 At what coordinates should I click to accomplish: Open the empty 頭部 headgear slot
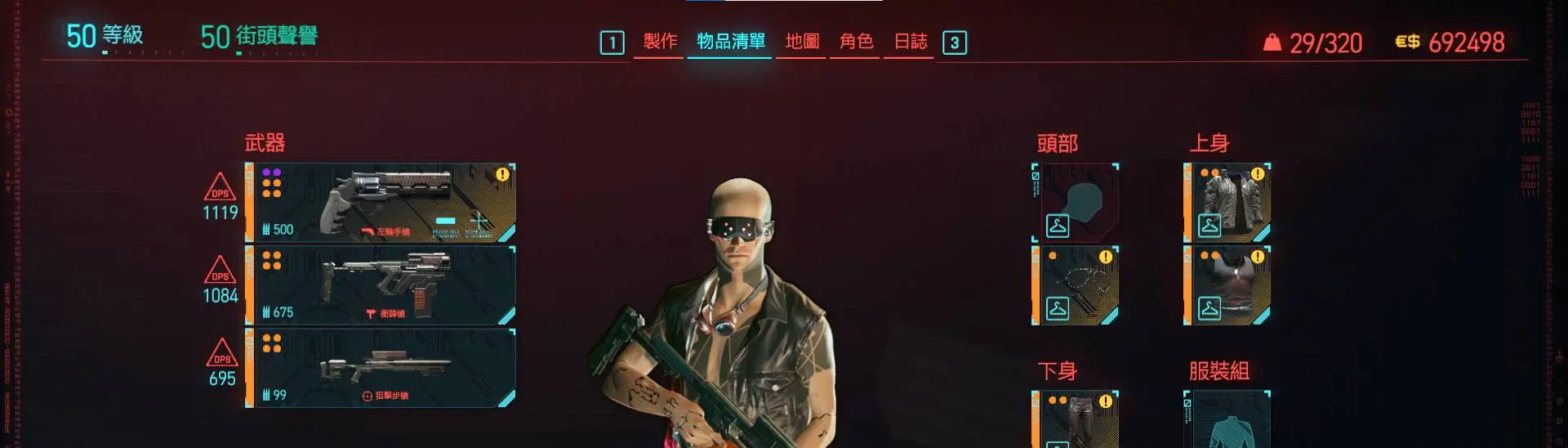[1076, 202]
